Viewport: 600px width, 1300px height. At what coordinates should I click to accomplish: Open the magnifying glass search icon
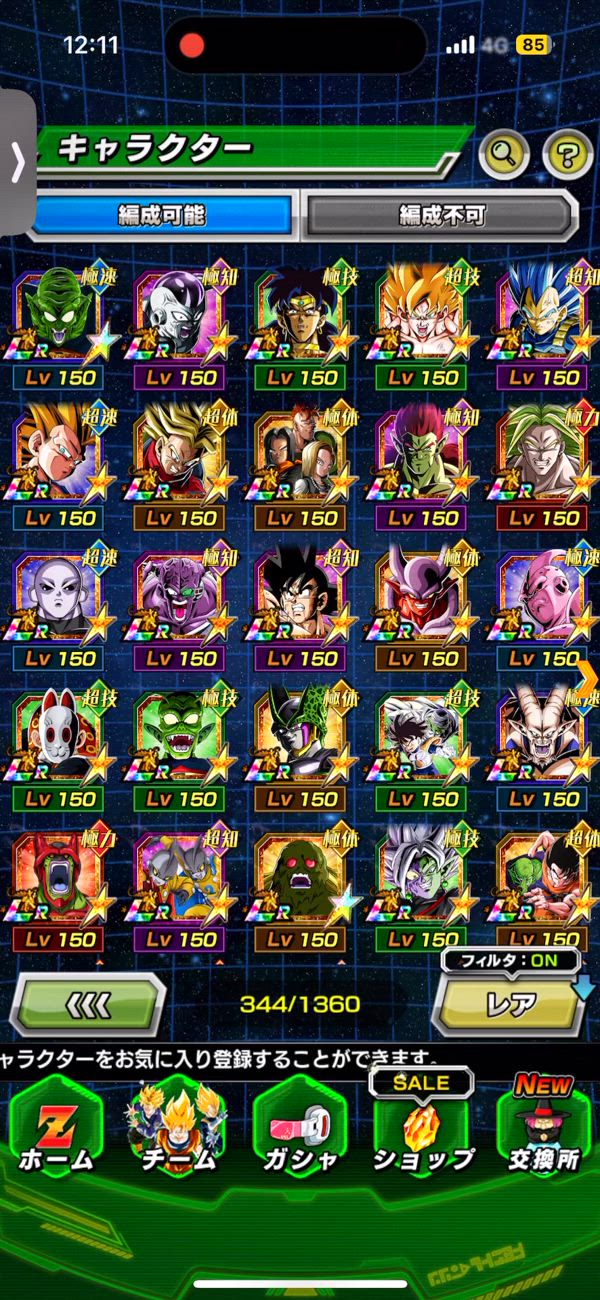point(505,154)
